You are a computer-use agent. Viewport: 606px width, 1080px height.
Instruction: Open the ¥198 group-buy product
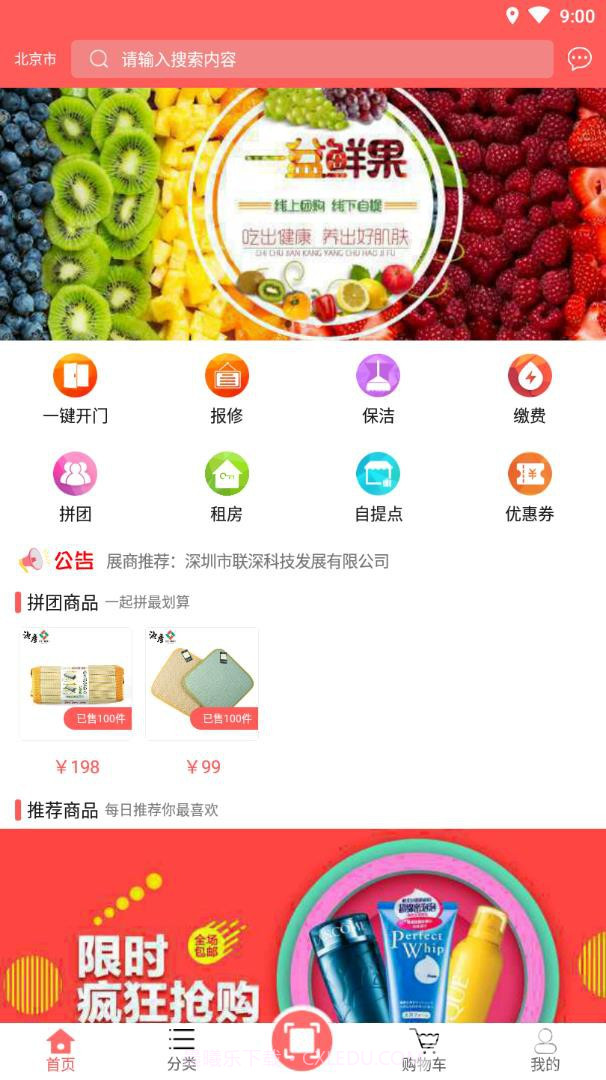(x=76, y=685)
